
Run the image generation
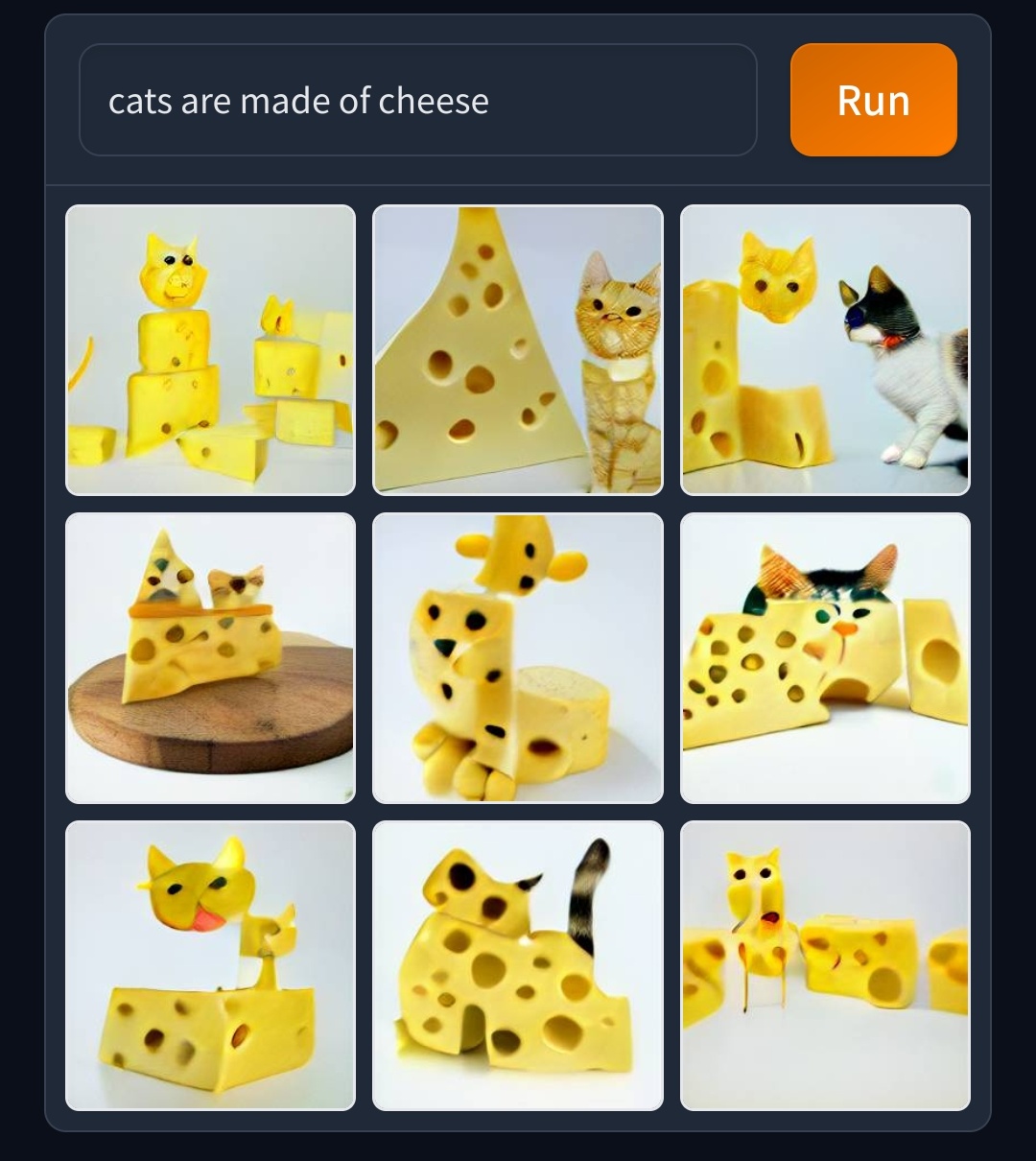pyautogui.click(x=873, y=100)
